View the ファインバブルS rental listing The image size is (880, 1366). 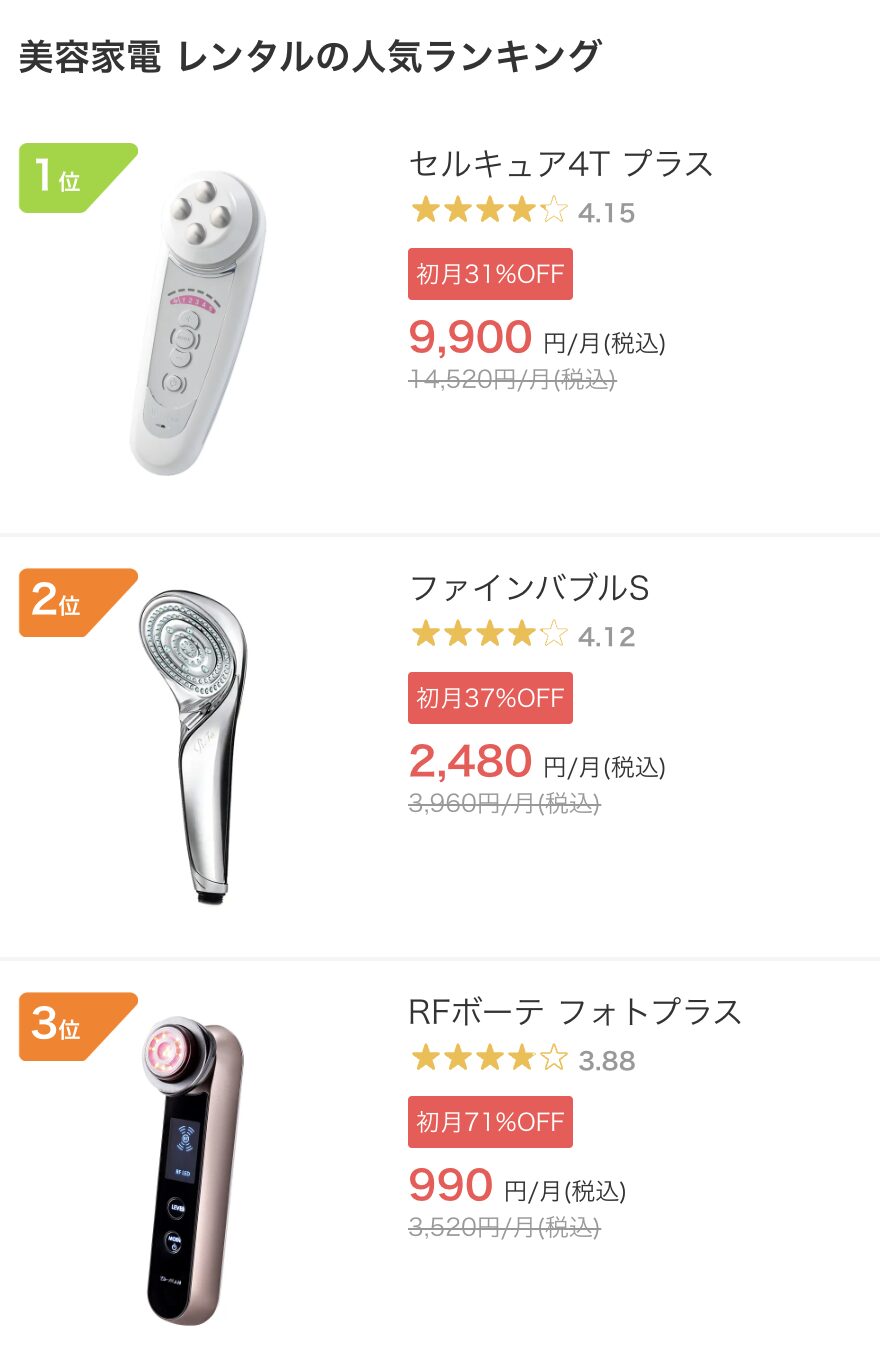click(530, 588)
